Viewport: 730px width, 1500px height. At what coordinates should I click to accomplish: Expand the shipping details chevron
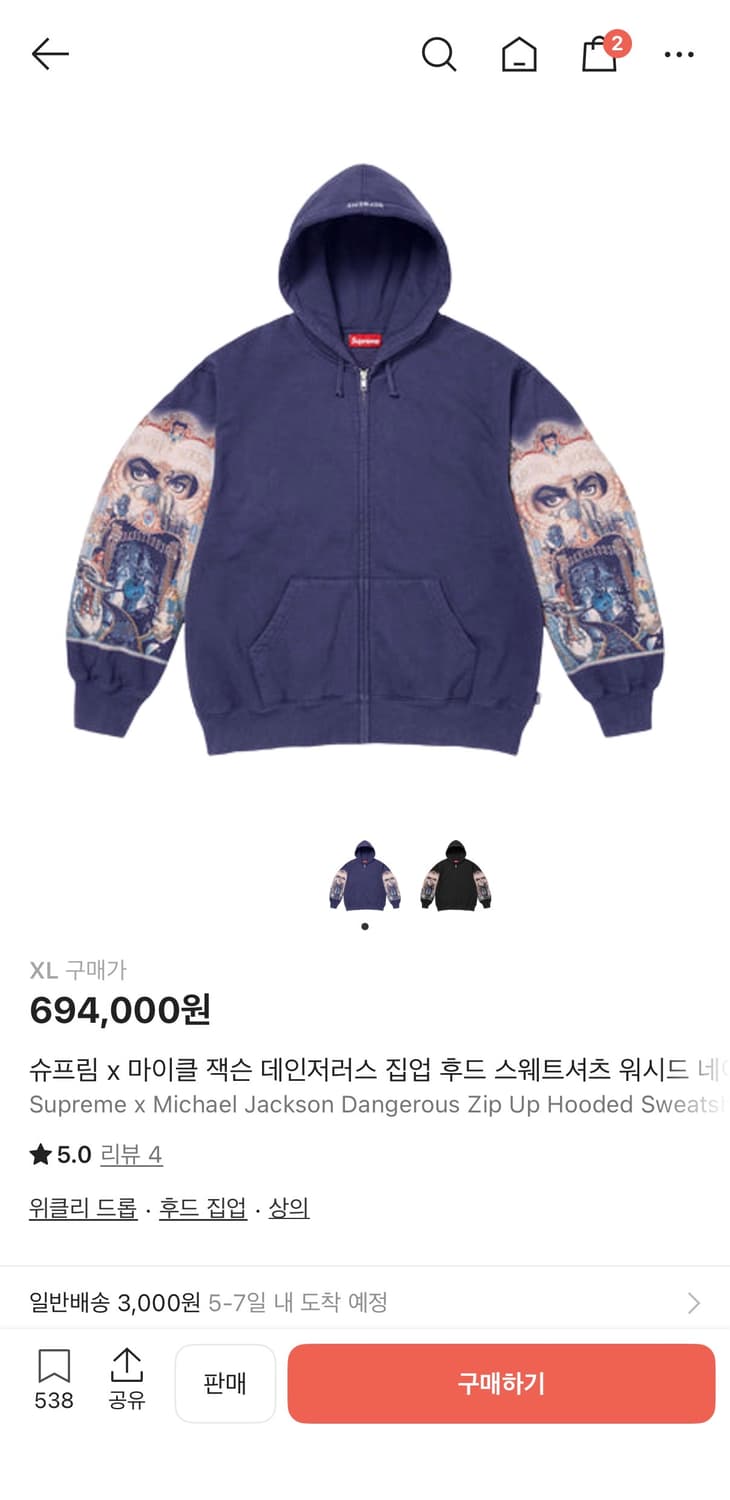tap(694, 1303)
